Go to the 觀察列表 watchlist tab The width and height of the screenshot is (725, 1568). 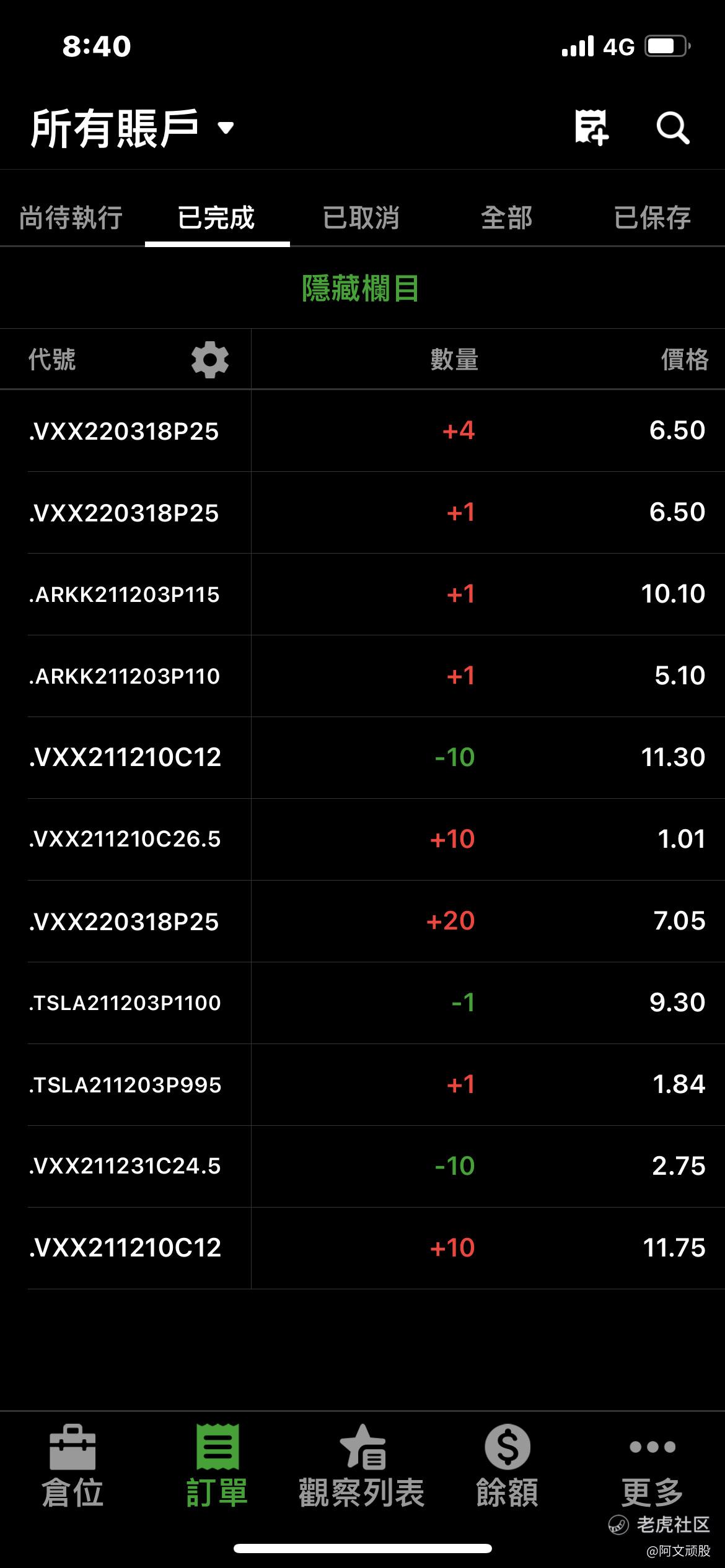[362, 1466]
